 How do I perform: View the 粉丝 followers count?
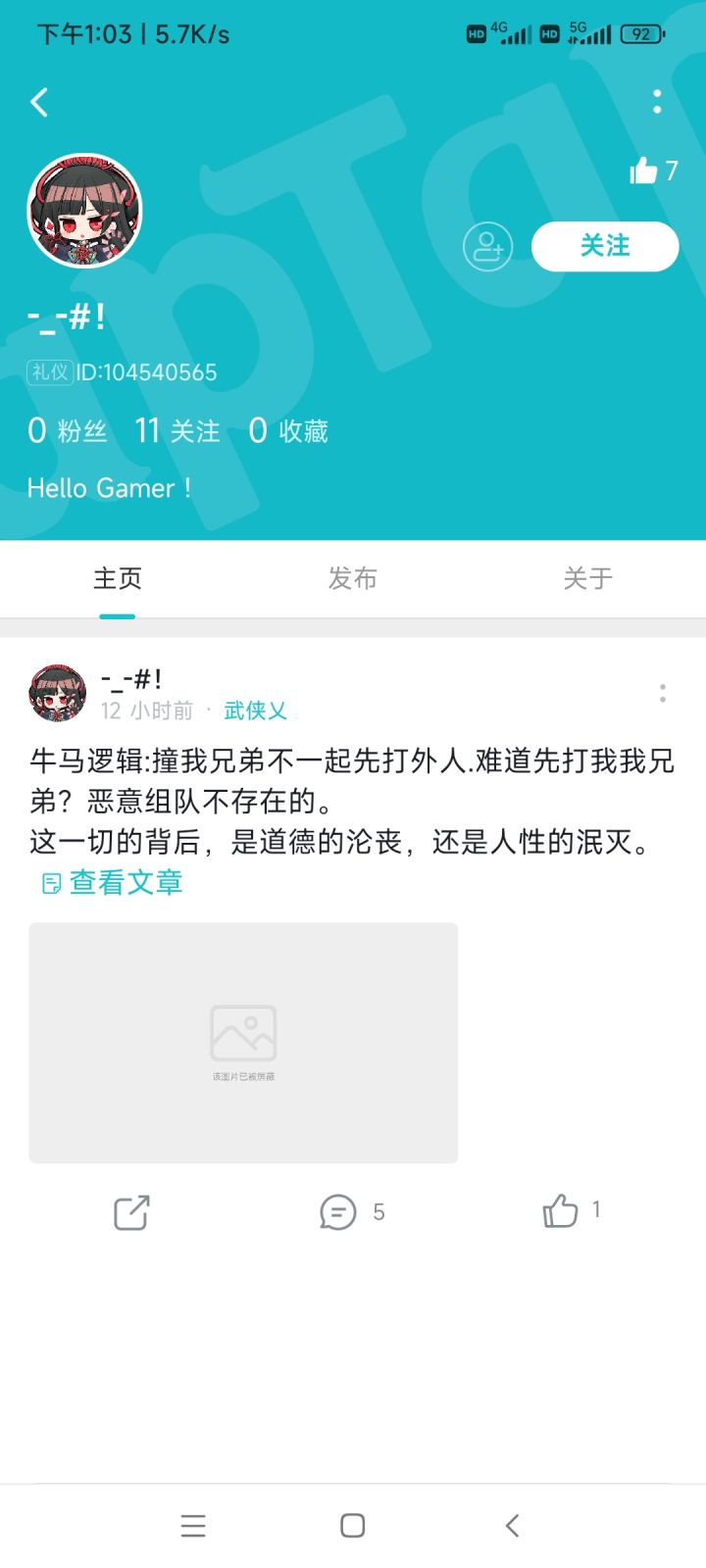(x=69, y=430)
